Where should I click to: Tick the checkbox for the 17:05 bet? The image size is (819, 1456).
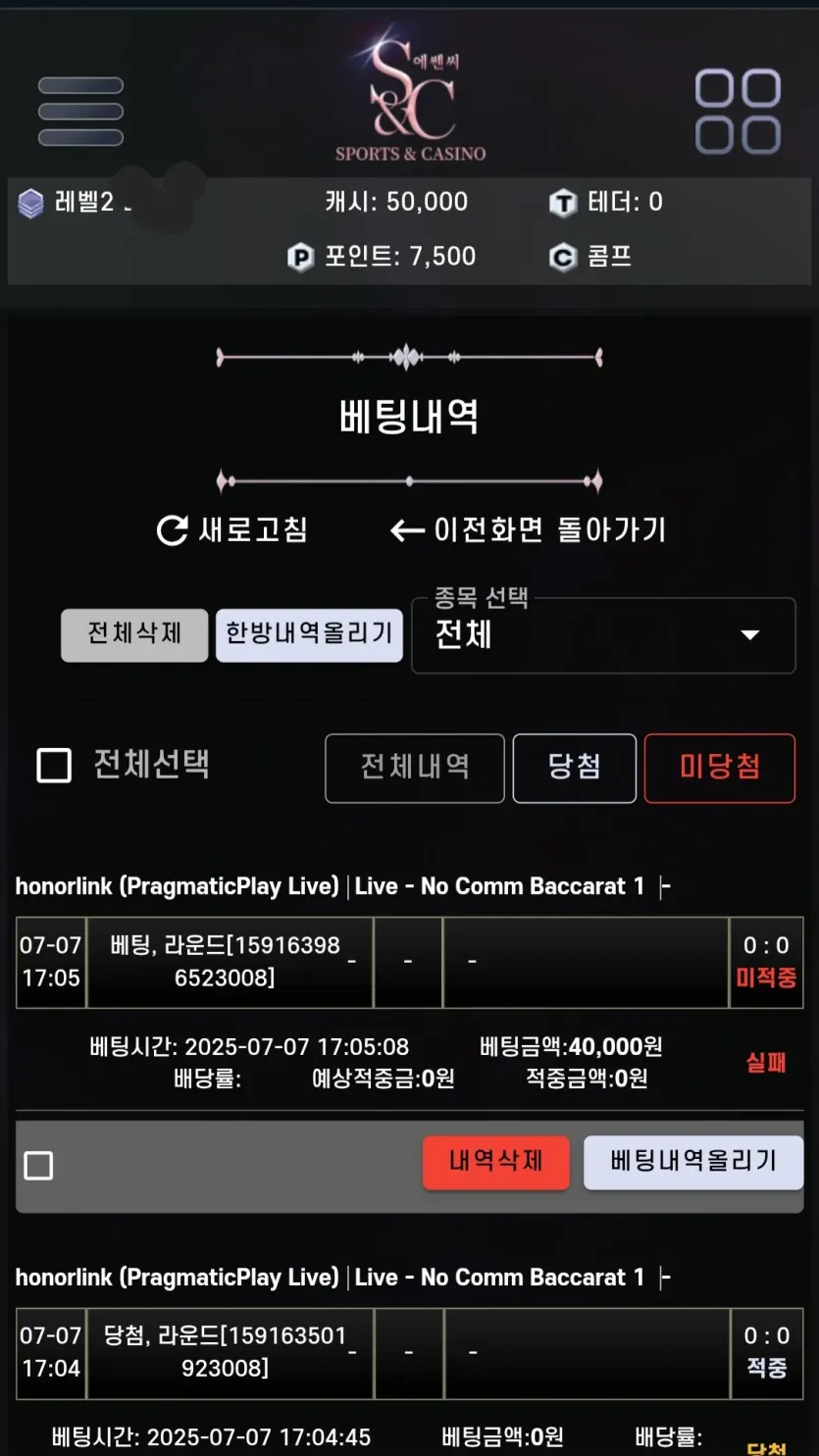(x=38, y=1166)
